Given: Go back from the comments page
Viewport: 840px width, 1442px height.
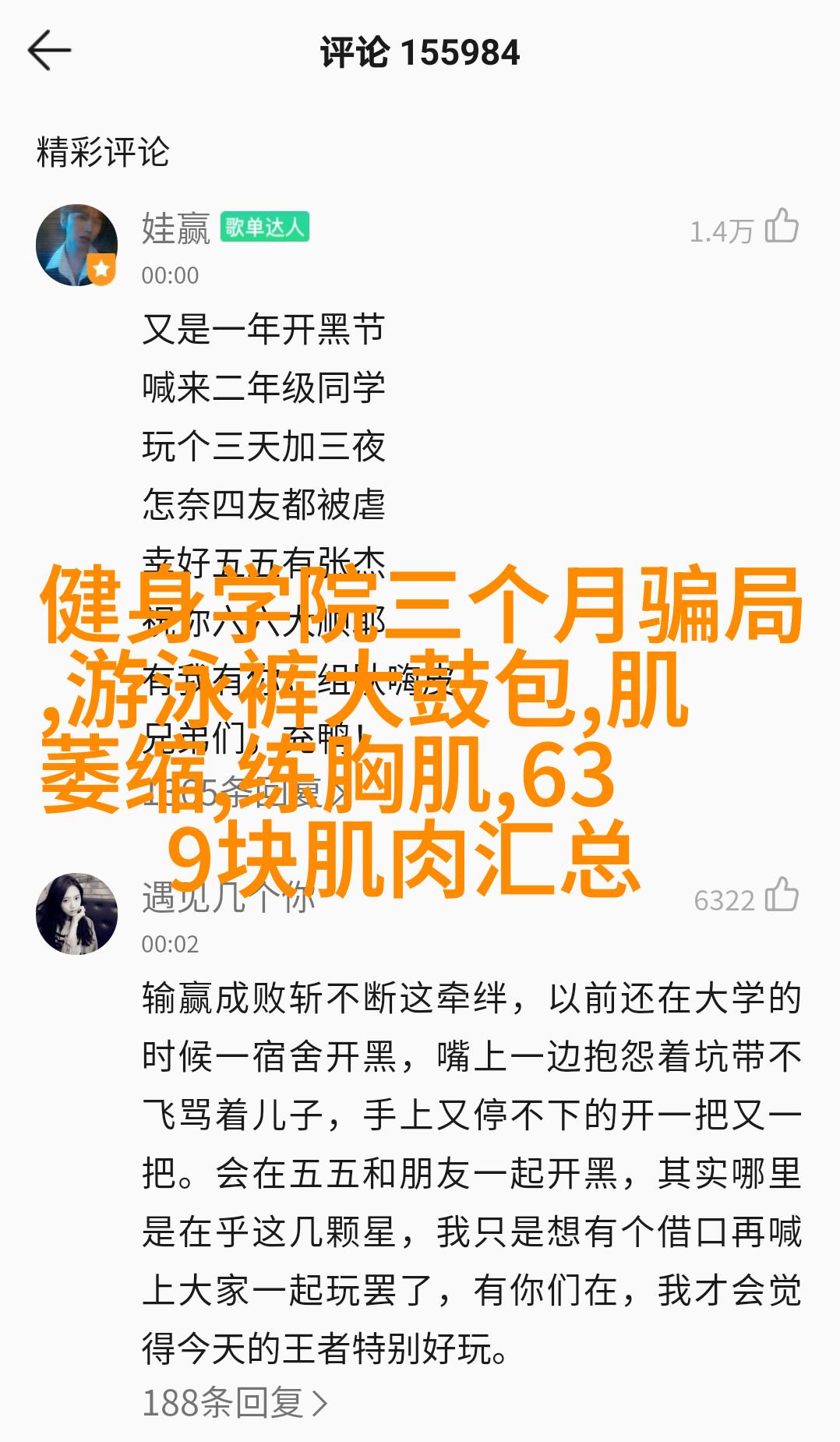Looking at the screenshot, I should pos(49,51).
